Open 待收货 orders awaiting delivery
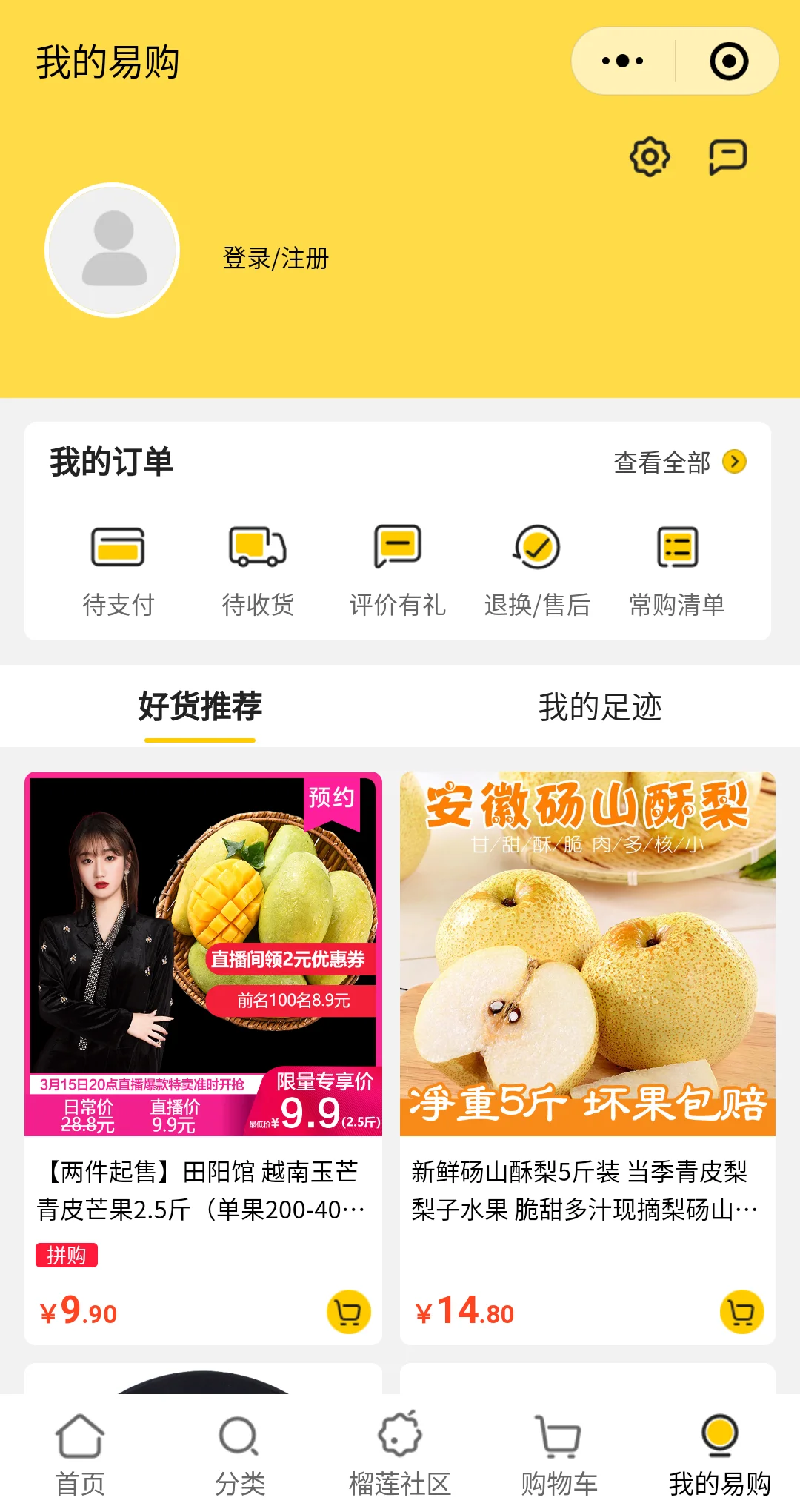This screenshot has height=1512, width=800. click(258, 571)
